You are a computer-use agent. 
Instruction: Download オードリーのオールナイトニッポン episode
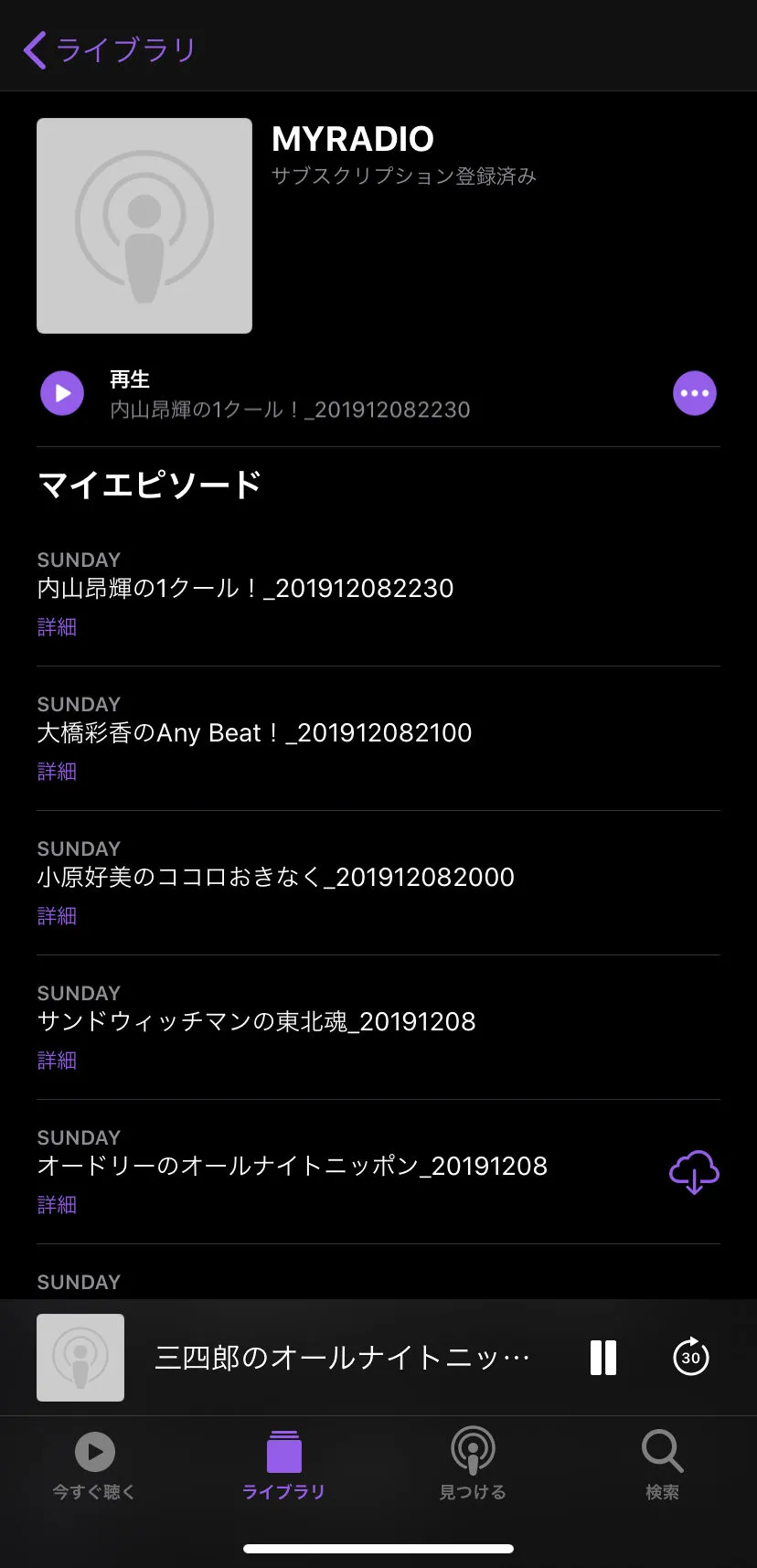coord(694,1172)
